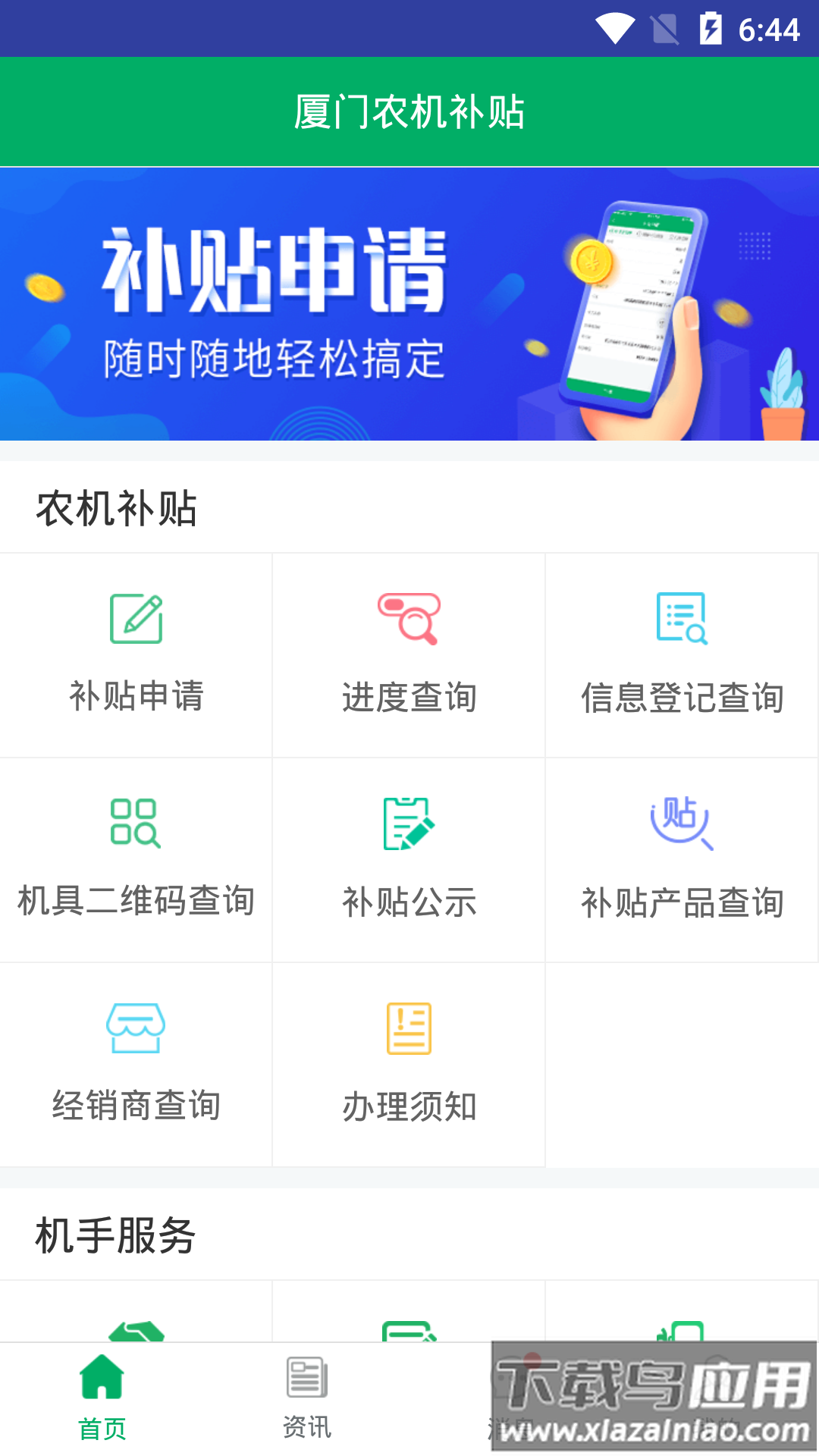This screenshot has height=1456, width=819.
Task: Open 补贴申请 via the pencil icon
Action: (x=136, y=618)
